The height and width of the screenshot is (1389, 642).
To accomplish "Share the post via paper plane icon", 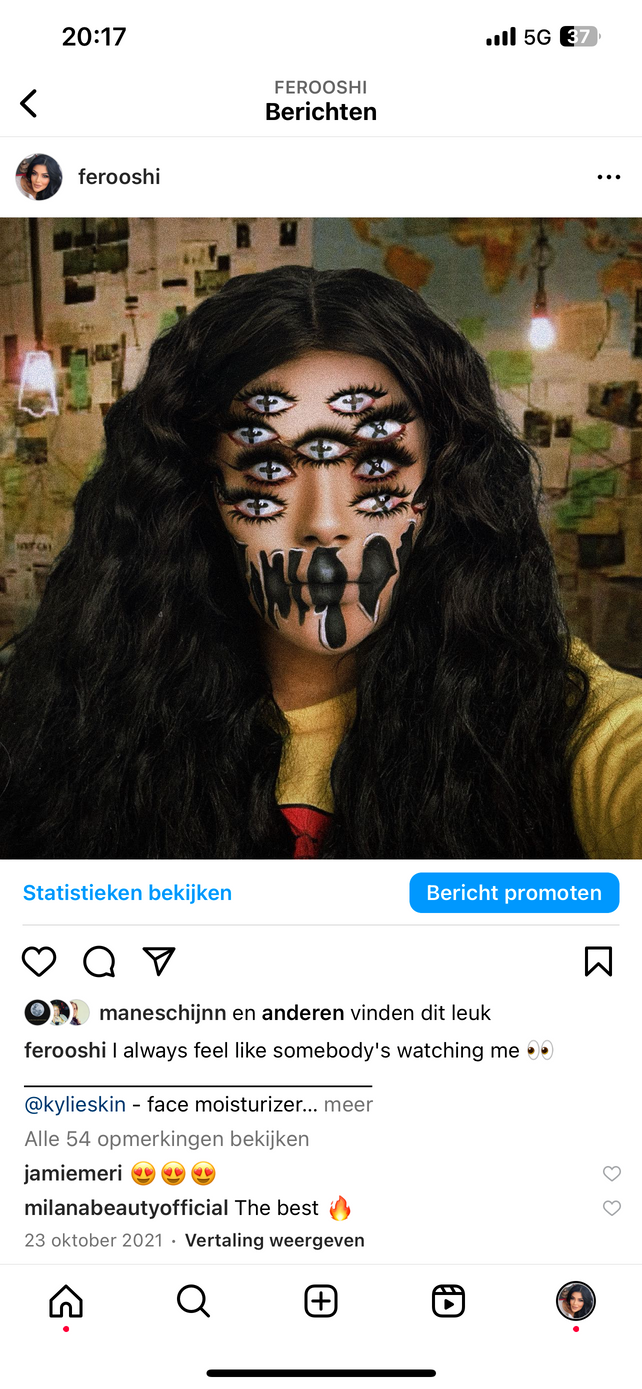I will point(159,961).
